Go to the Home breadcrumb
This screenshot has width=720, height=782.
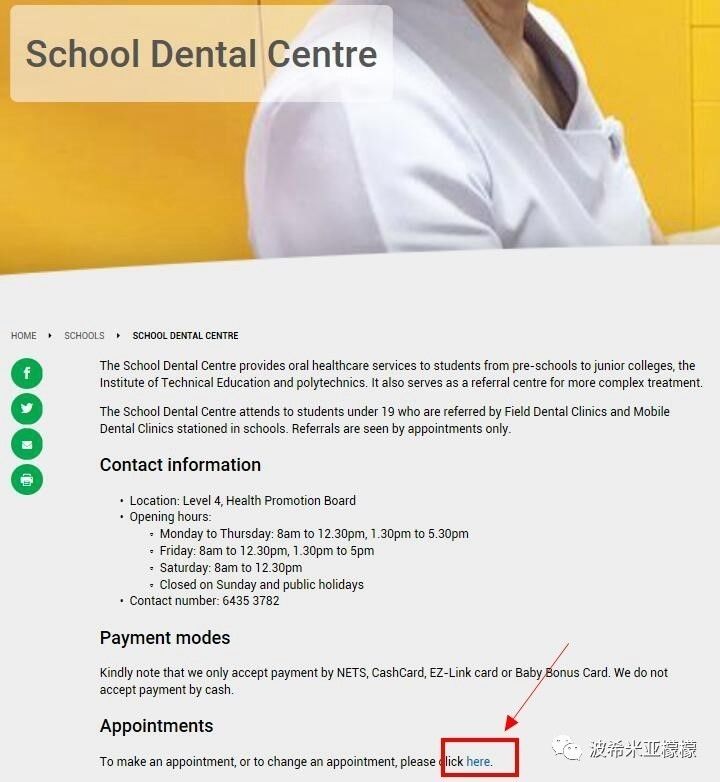click(24, 336)
